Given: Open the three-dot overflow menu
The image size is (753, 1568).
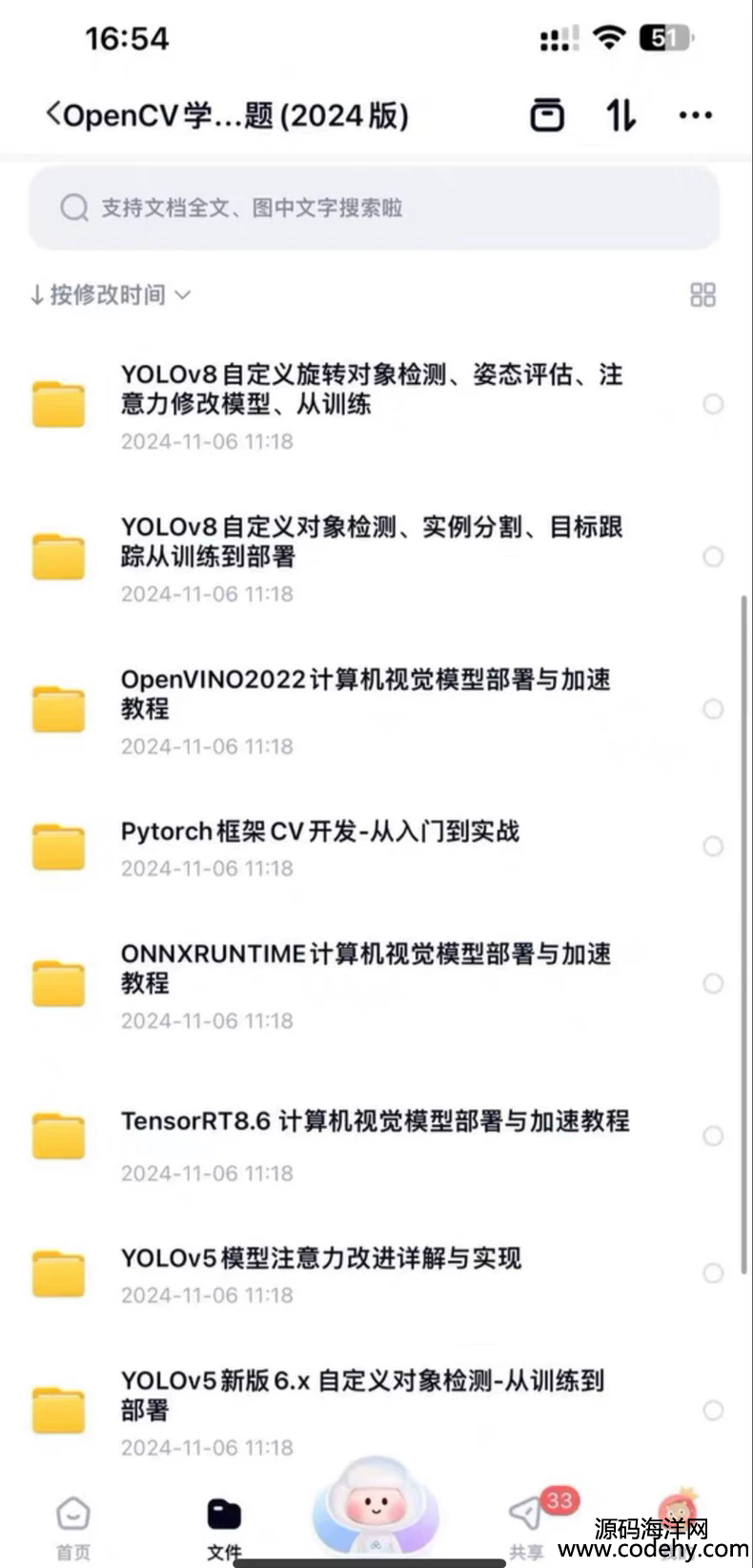Looking at the screenshot, I should click(x=695, y=115).
